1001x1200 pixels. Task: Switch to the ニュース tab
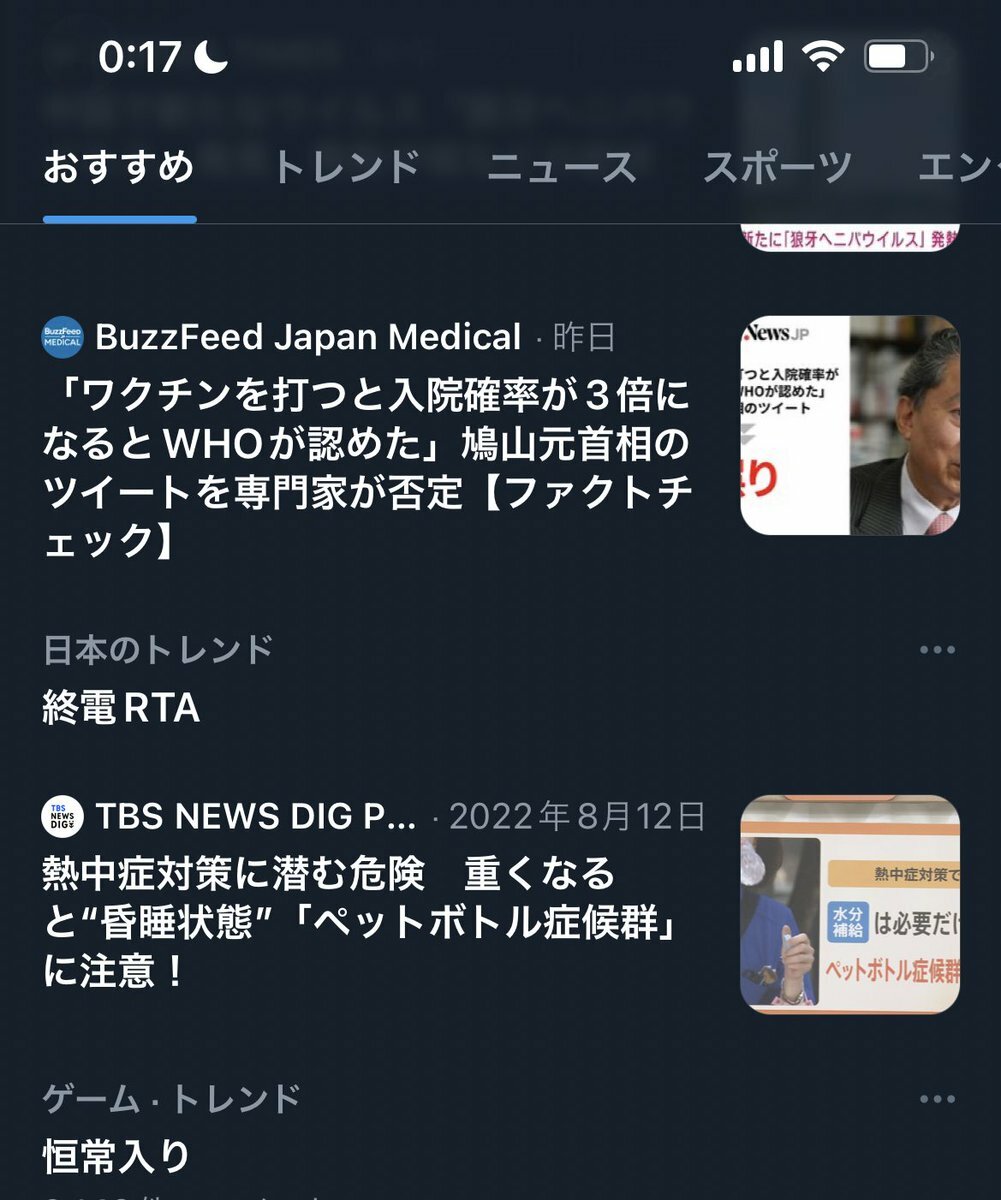[561, 168]
